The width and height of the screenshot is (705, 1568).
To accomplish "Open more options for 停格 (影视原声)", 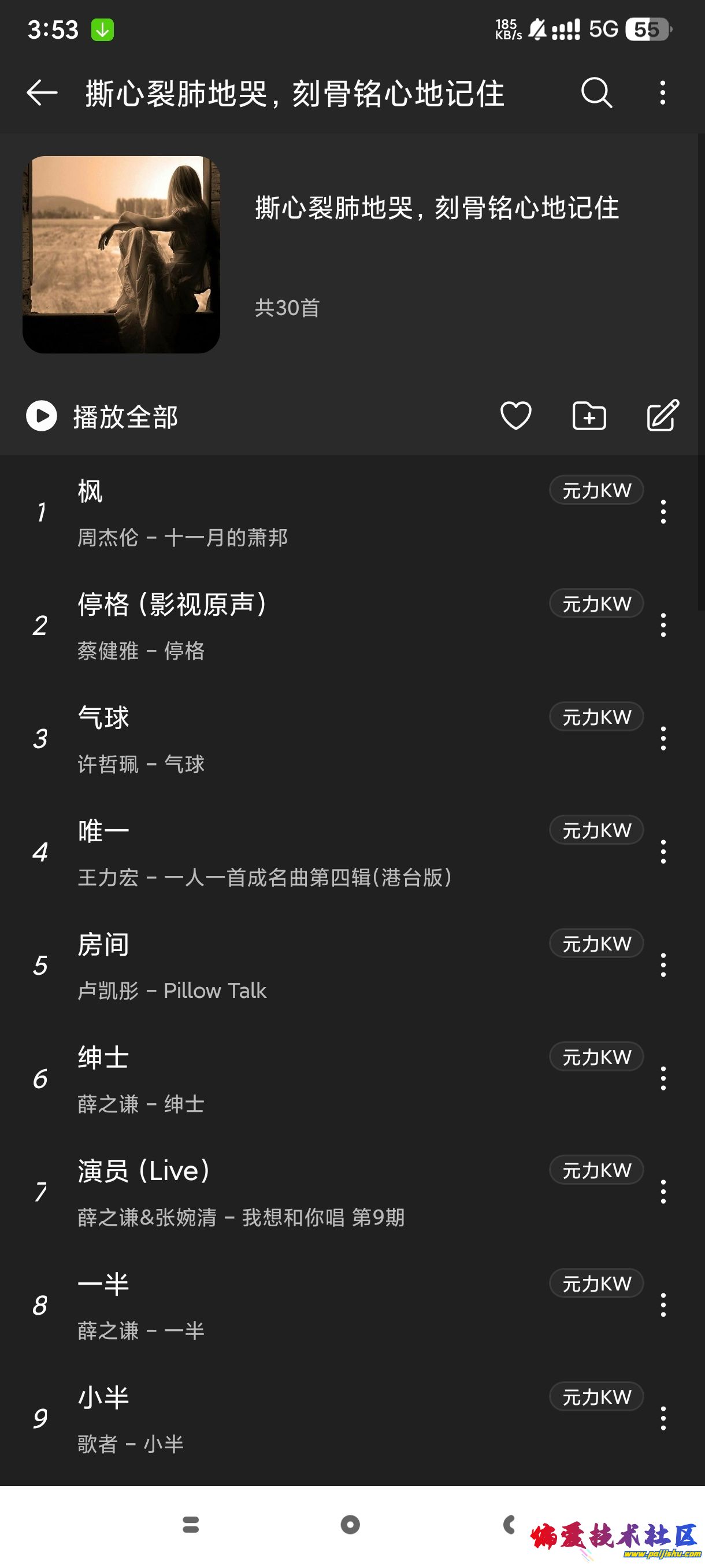I will click(663, 626).
